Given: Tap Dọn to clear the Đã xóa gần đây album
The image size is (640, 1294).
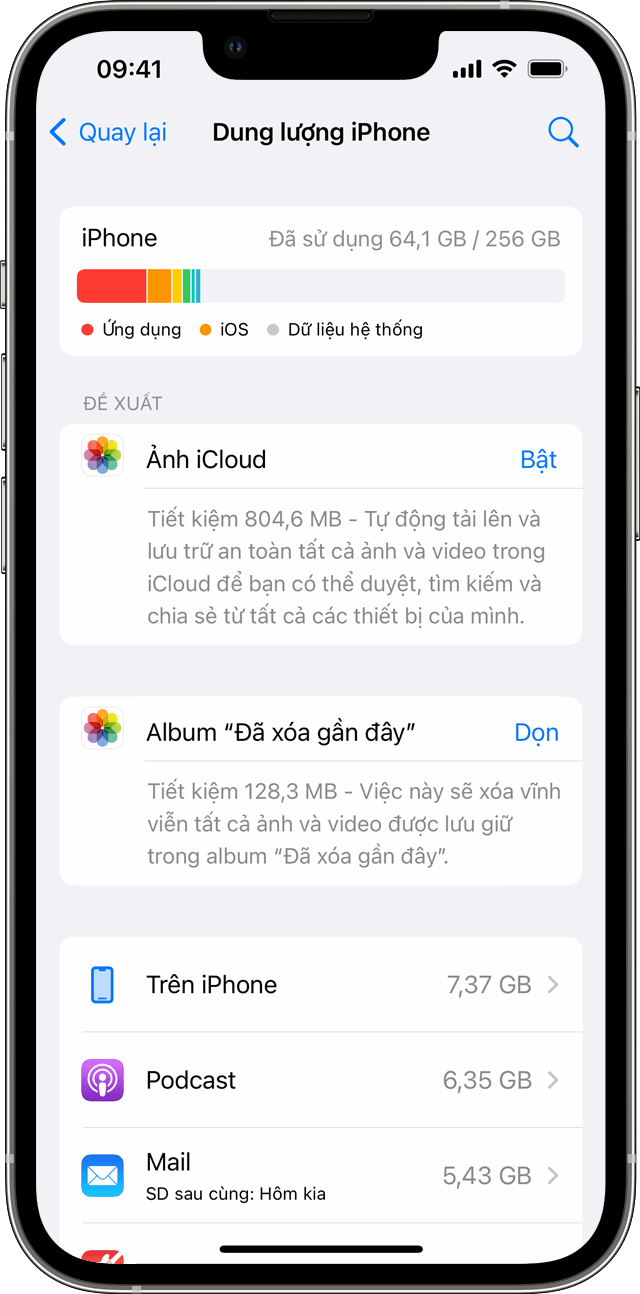Looking at the screenshot, I should coord(536,733).
